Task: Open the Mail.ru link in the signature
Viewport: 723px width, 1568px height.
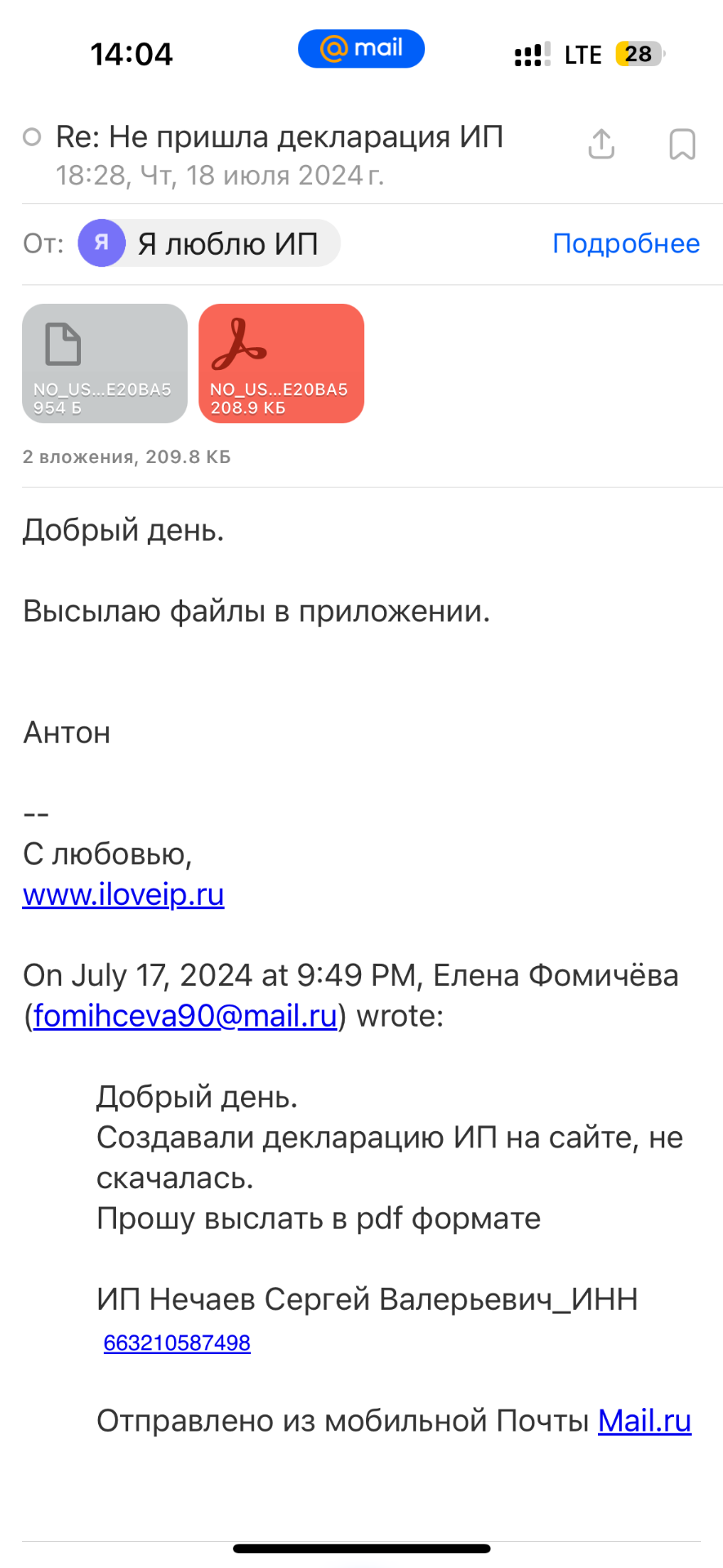Action: [x=645, y=1421]
